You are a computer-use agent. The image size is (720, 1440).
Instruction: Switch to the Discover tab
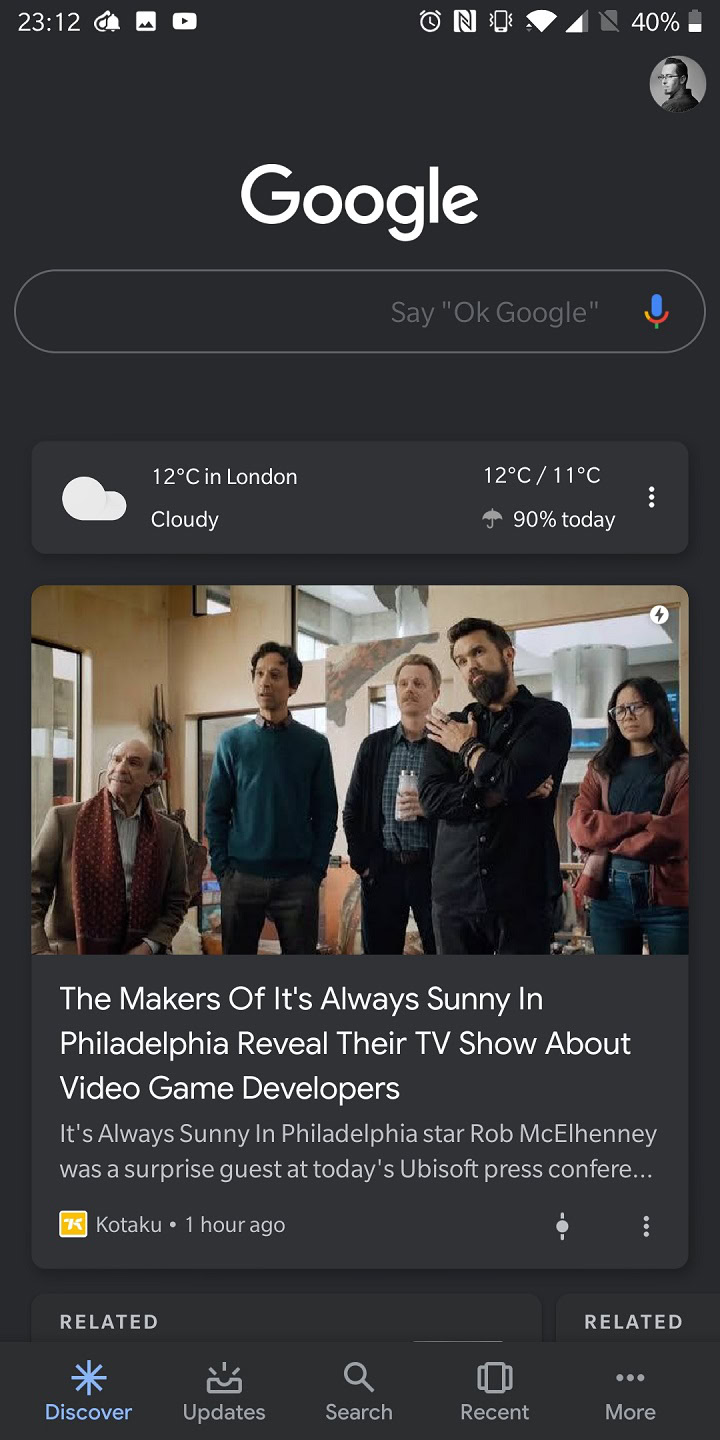(88, 1392)
